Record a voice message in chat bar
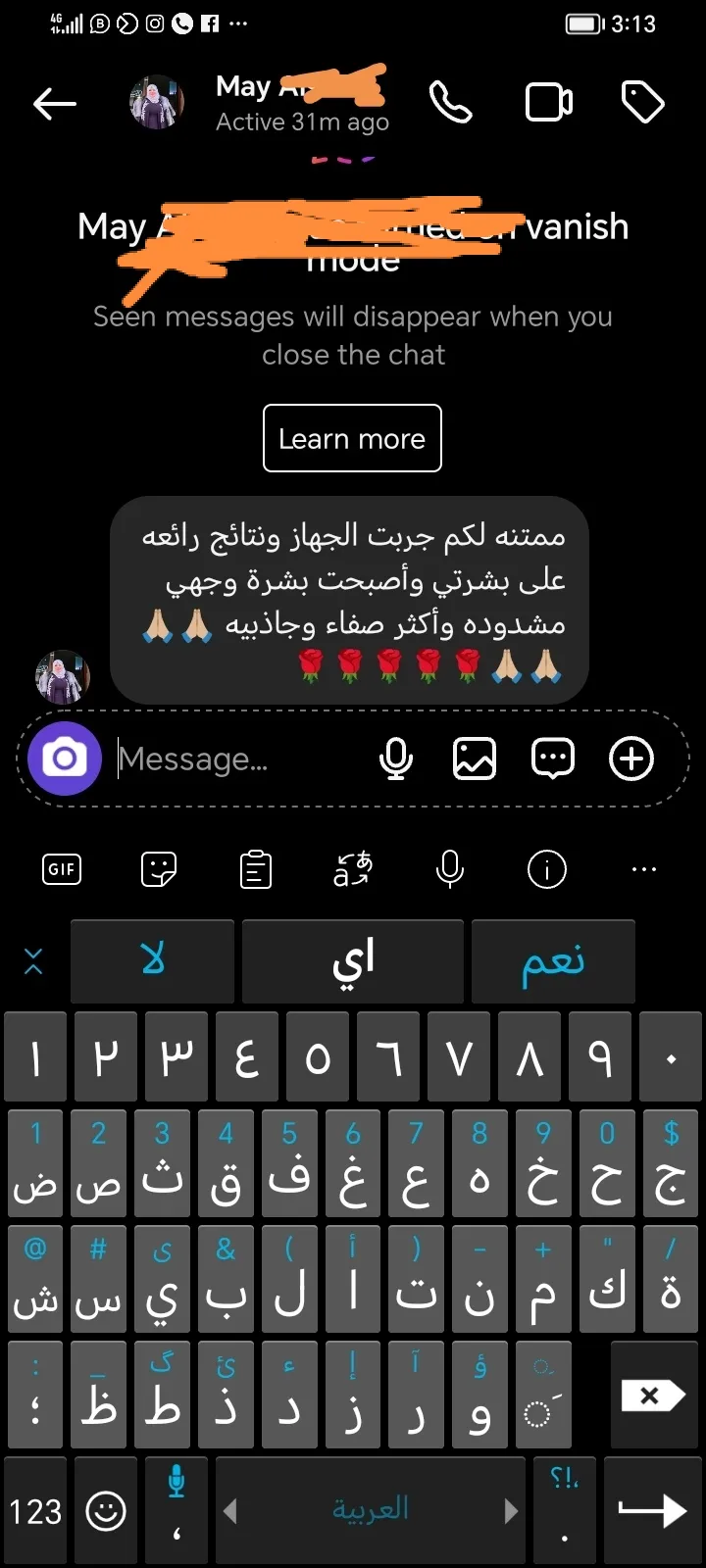This screenshot has height=1568, width=706. coord(396,759)
